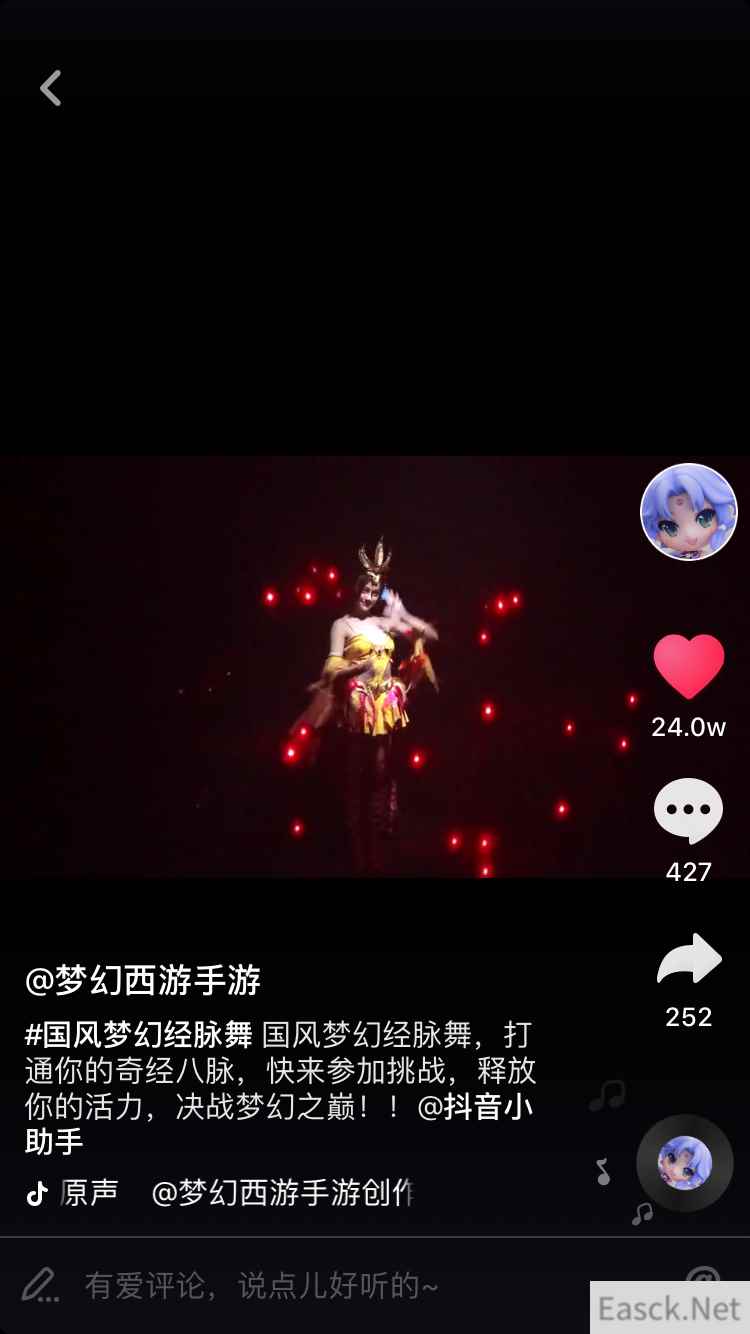Open @梦幻西游手游 username link
This screenshot has height=1334, width=750.
(x=143, y=980)
